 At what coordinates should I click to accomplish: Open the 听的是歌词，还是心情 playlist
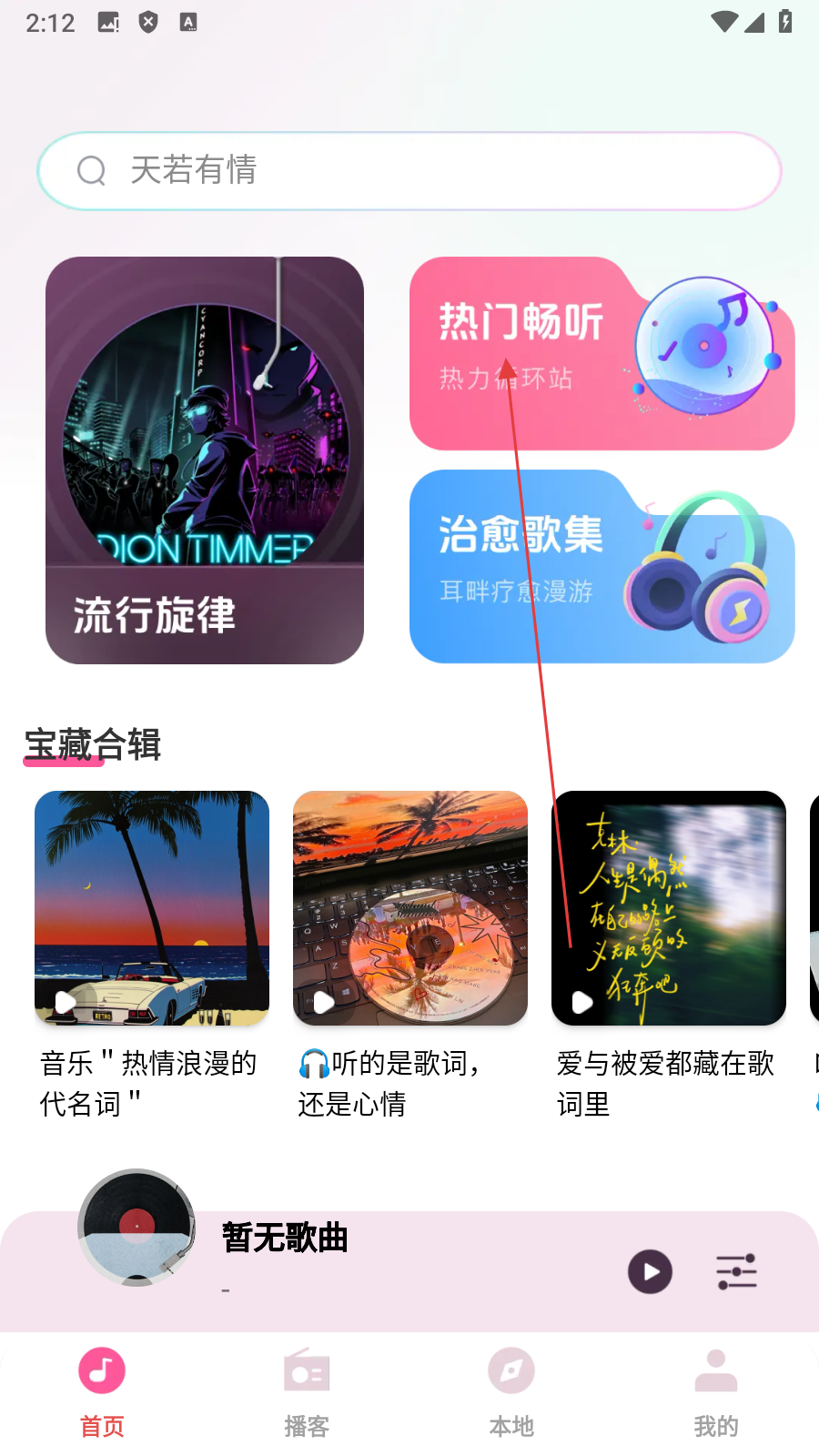pos(410,908)
